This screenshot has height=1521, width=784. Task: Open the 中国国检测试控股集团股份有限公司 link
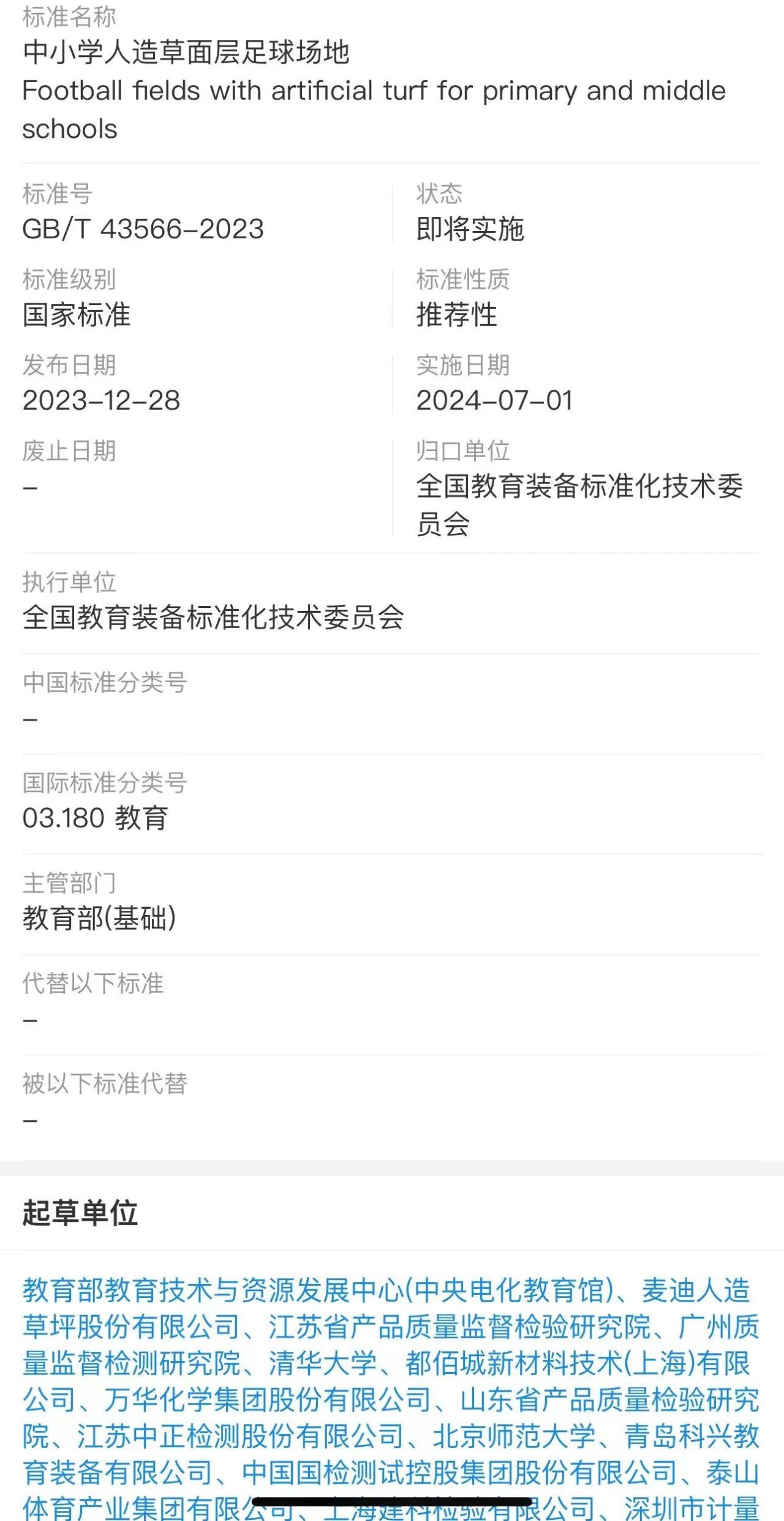[459, 1473]
